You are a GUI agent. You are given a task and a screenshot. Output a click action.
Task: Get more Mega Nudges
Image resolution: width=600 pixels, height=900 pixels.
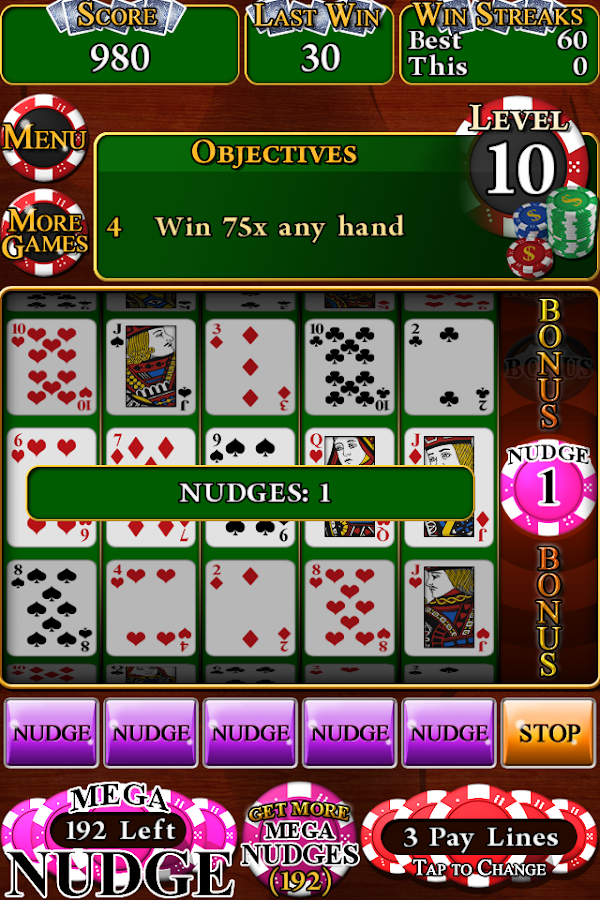(x=300, y=840)
